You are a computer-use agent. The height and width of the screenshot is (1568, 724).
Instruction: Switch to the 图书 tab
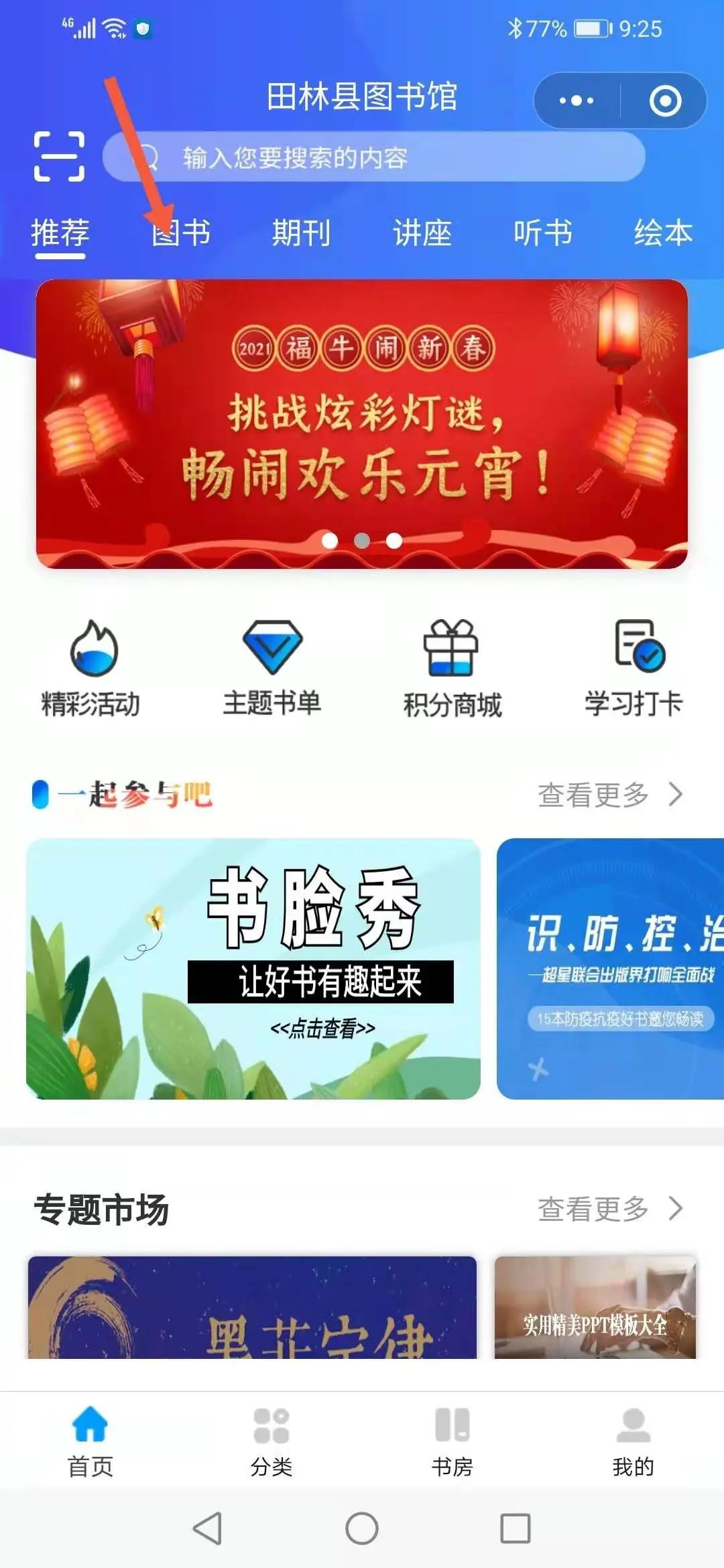[181, 233]
